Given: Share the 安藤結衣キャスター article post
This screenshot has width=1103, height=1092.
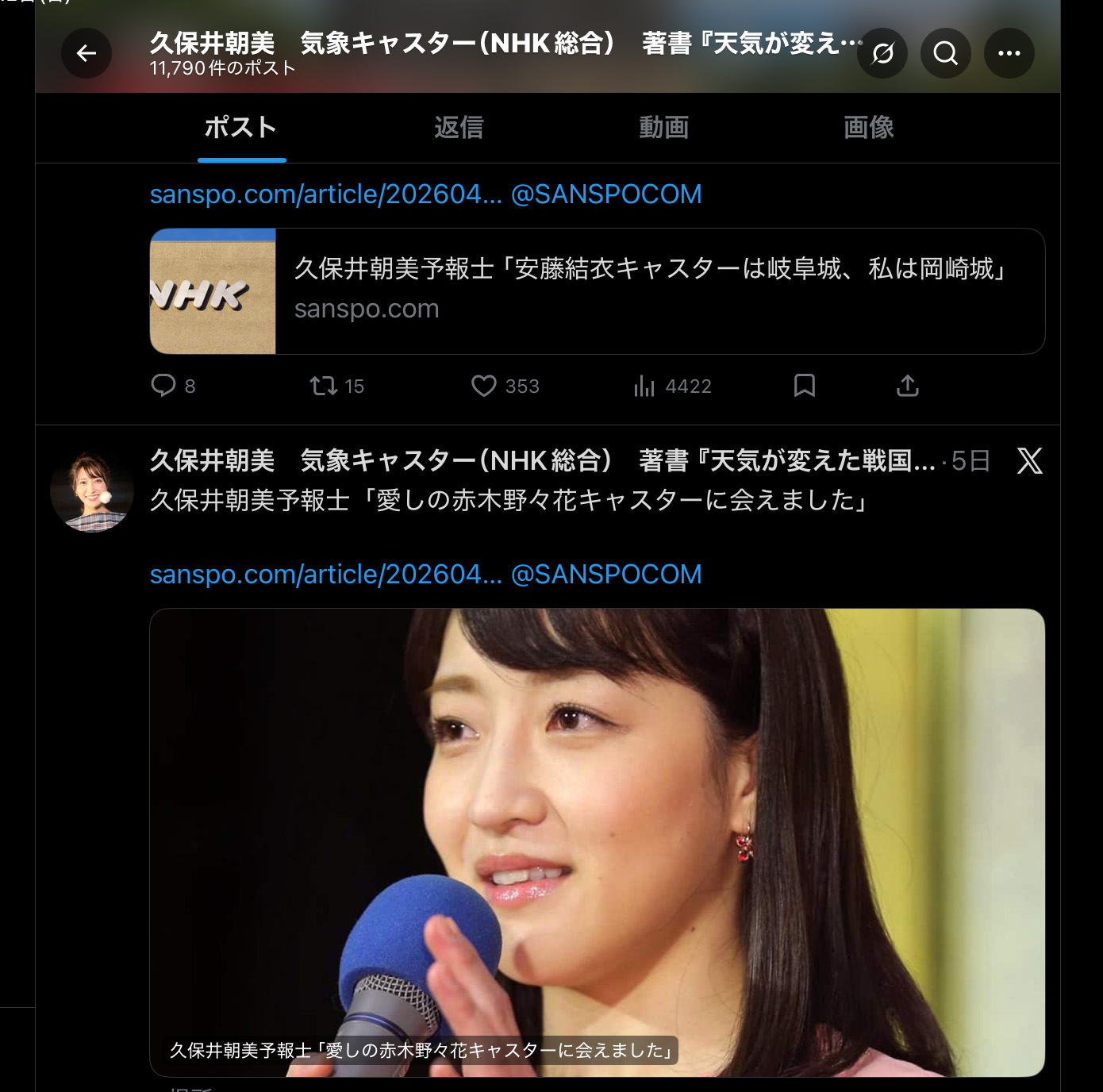Looking at the screenshot, I should click(907, 386).
